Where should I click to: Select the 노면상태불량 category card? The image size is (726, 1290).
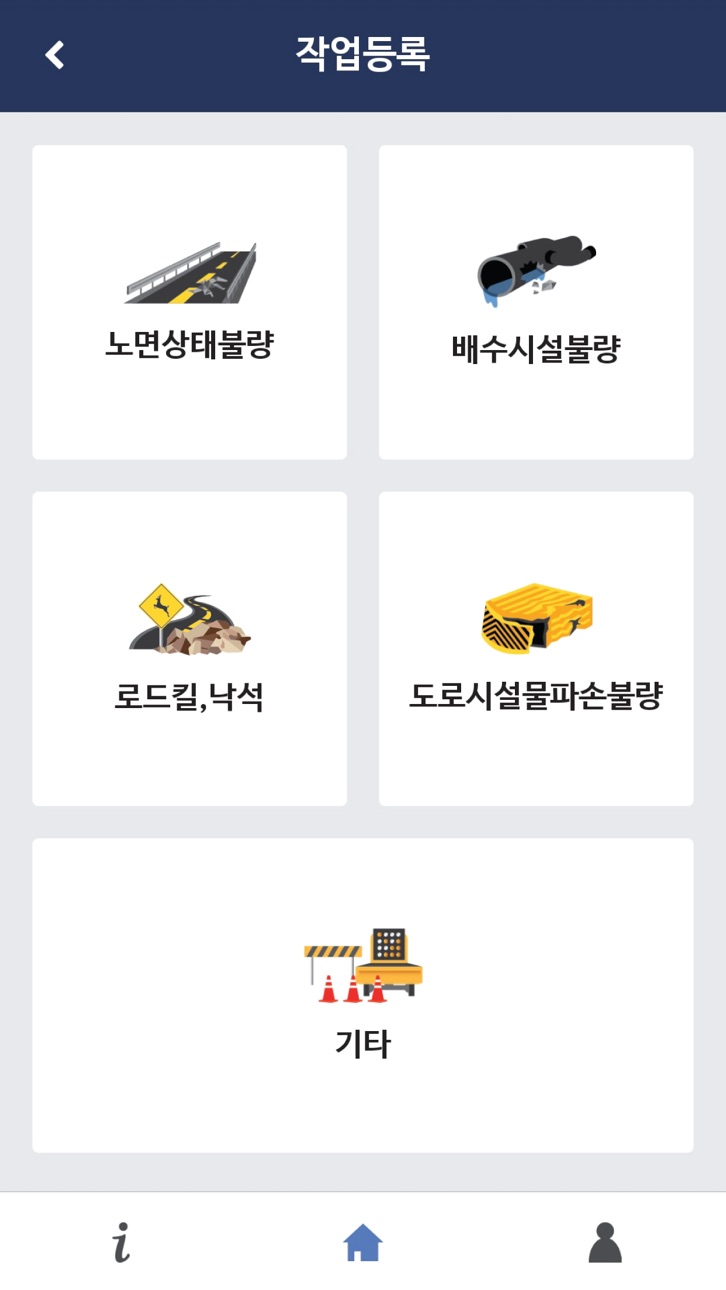(190, 302)
